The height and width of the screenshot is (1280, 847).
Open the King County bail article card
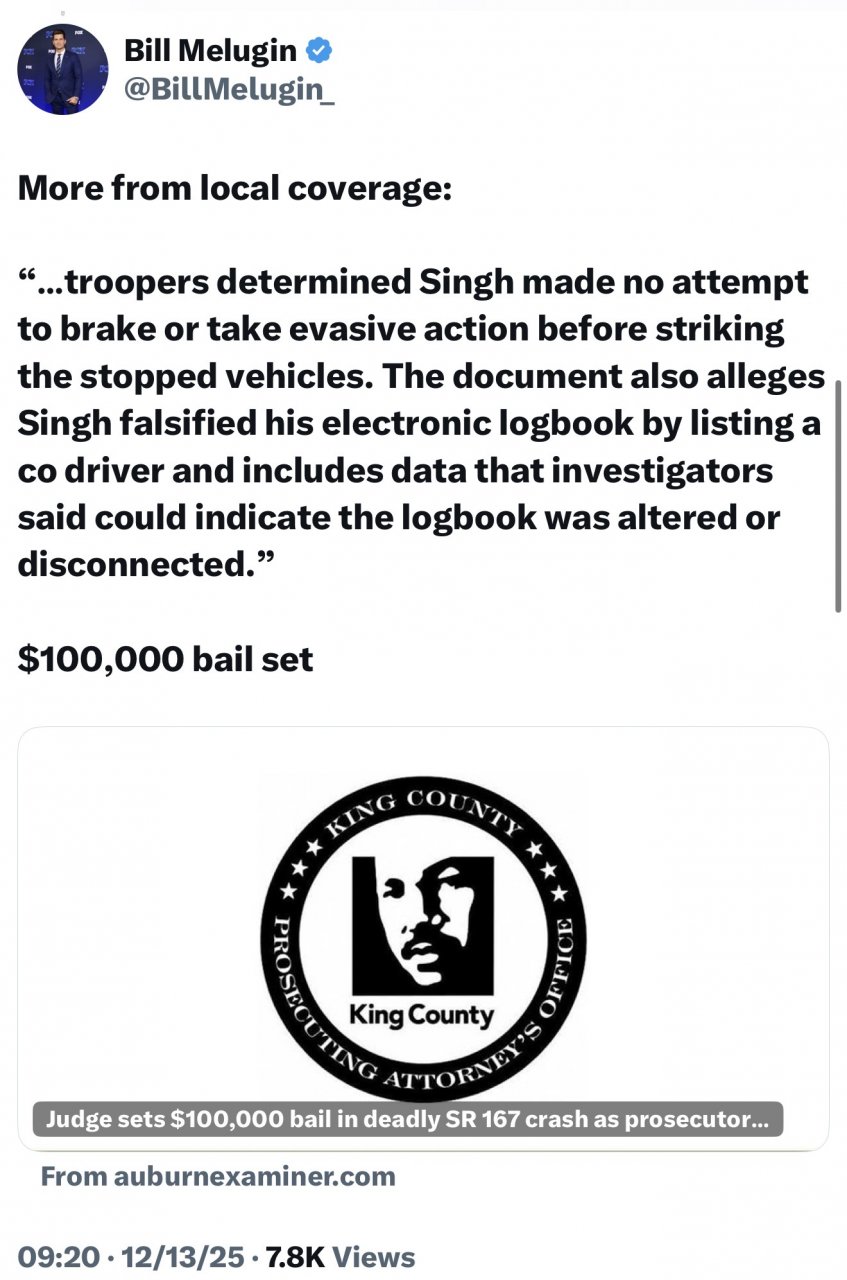[x=423, y=938]
